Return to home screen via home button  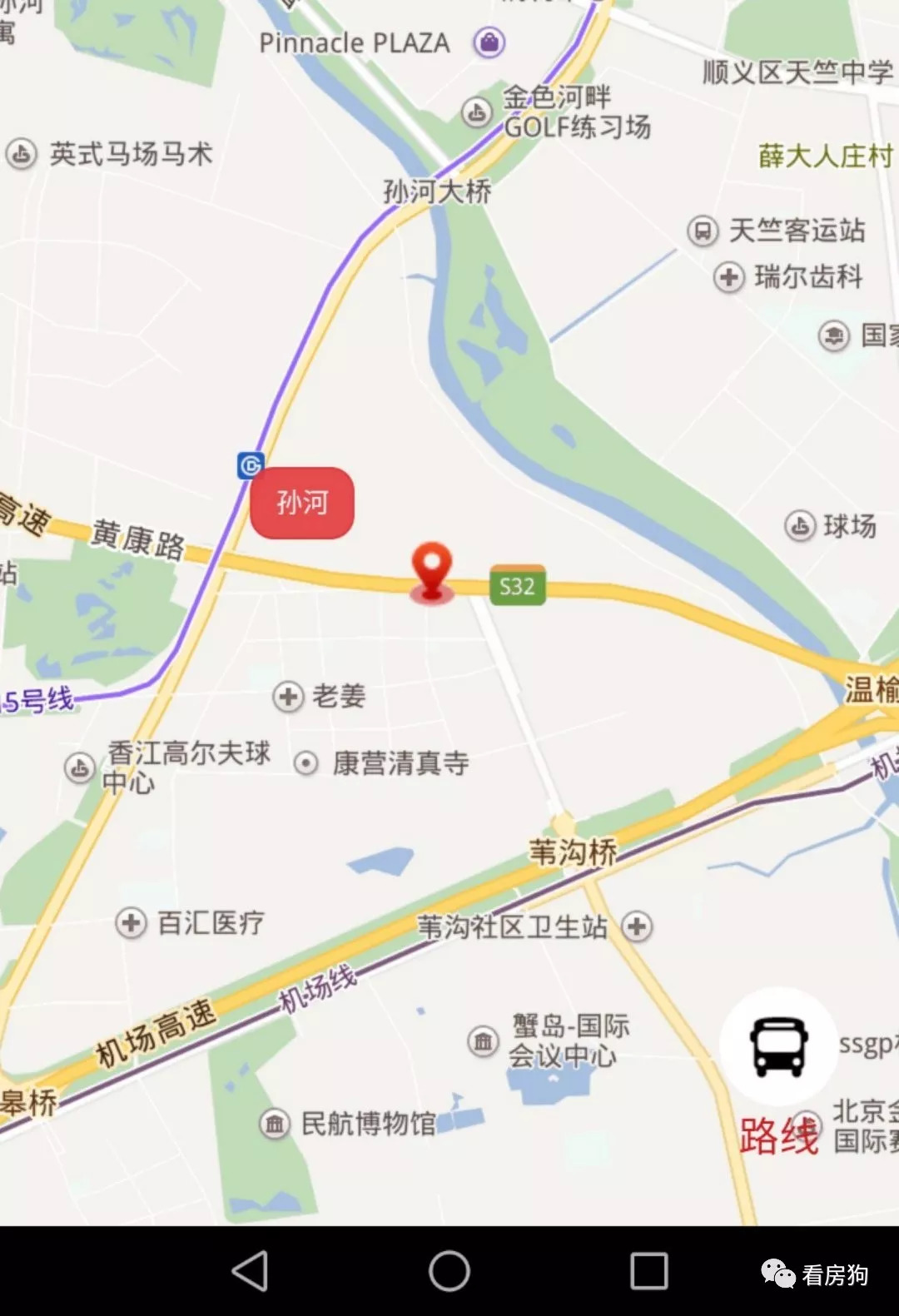(449, 1271)
